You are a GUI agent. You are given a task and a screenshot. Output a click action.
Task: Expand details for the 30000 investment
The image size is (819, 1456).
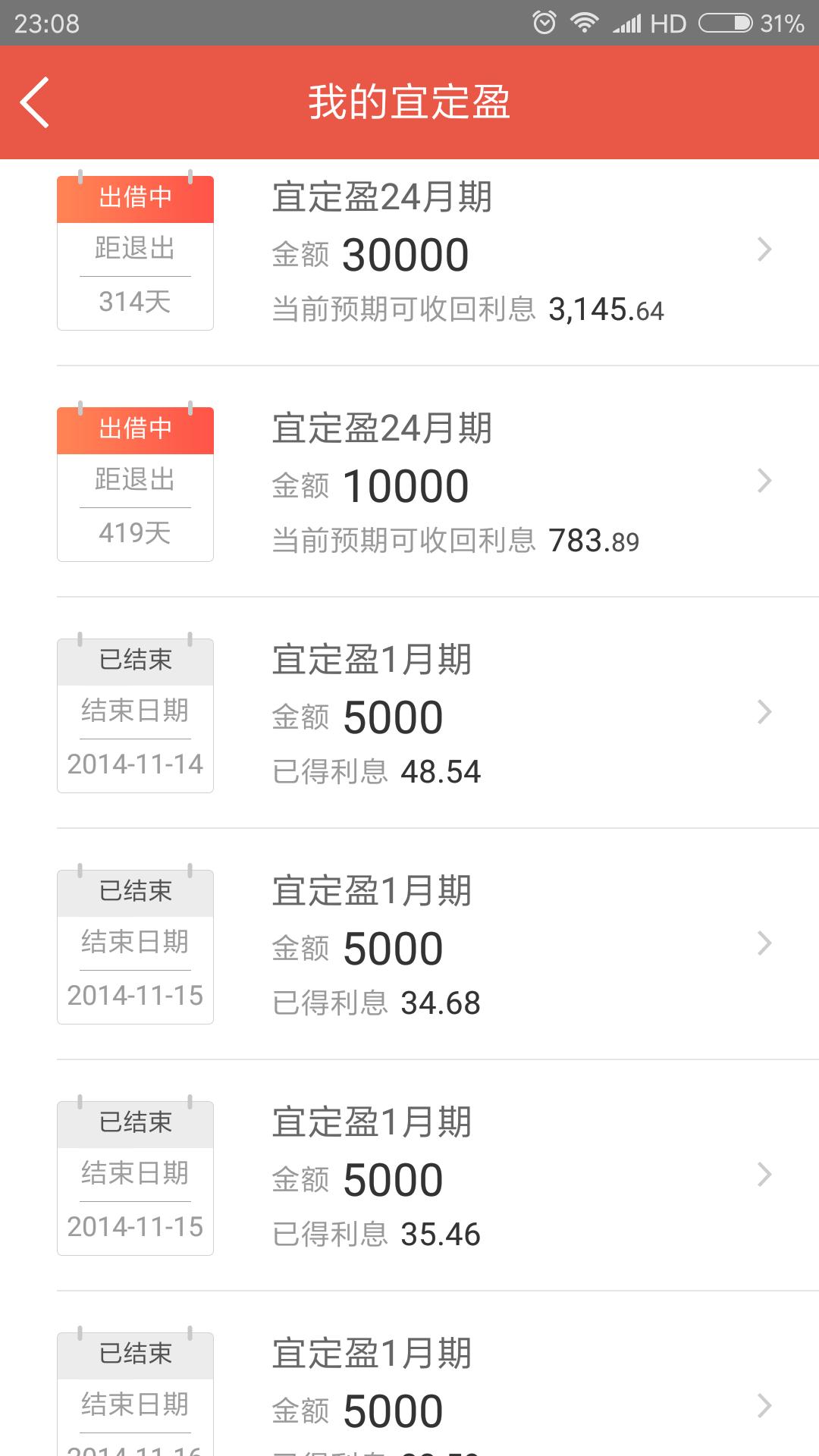(766, 250)
